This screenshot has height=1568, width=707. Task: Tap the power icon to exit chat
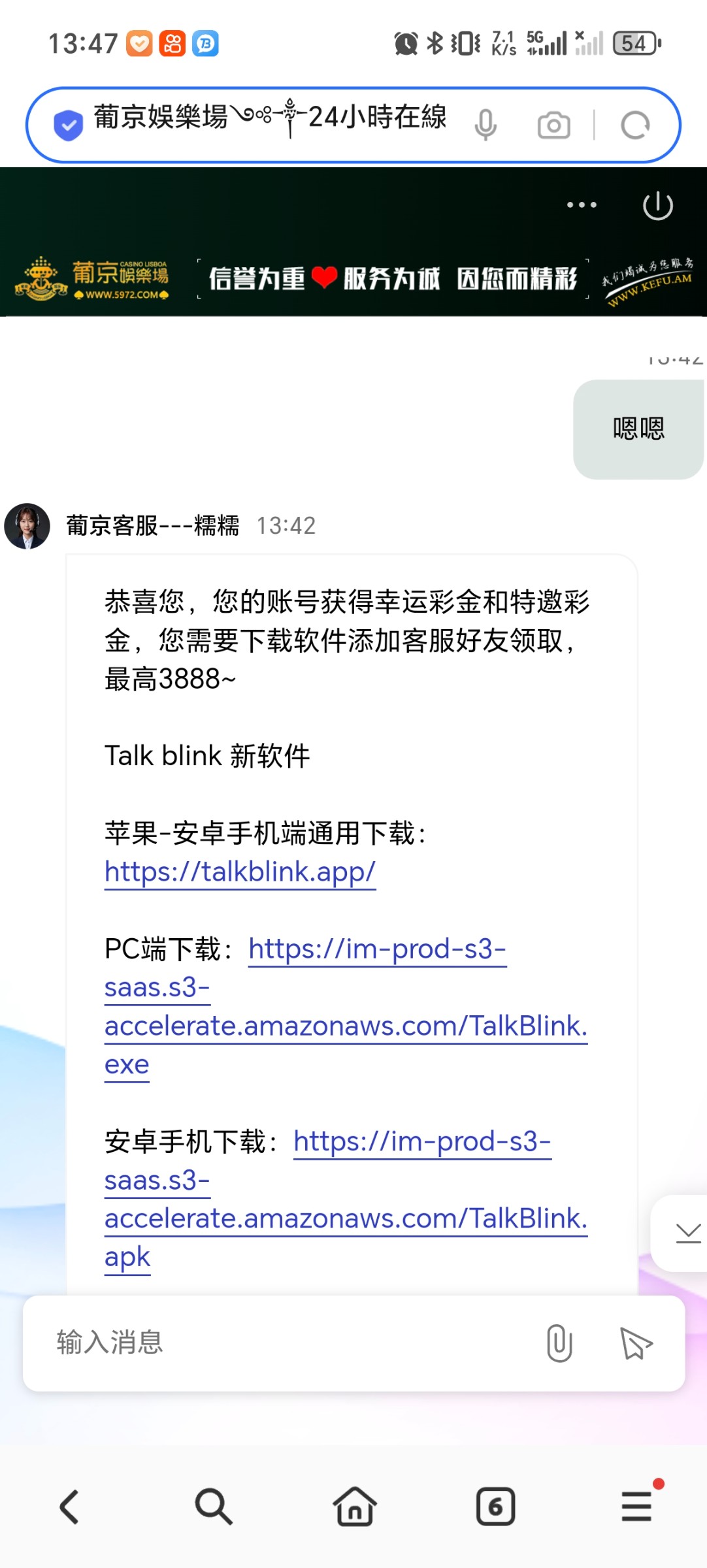coord(657,205)
